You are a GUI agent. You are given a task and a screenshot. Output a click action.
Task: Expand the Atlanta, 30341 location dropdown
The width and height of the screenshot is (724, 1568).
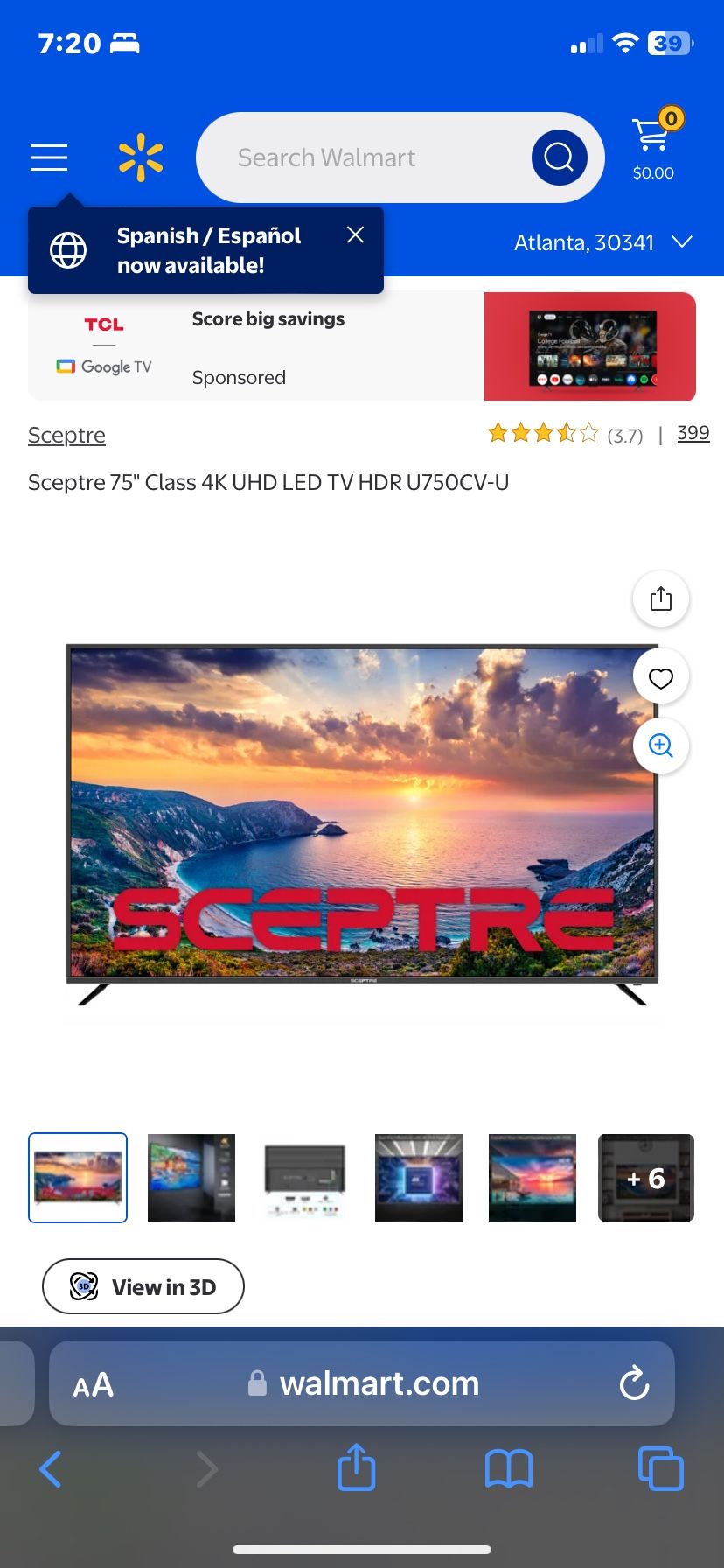tap(603, 242)
